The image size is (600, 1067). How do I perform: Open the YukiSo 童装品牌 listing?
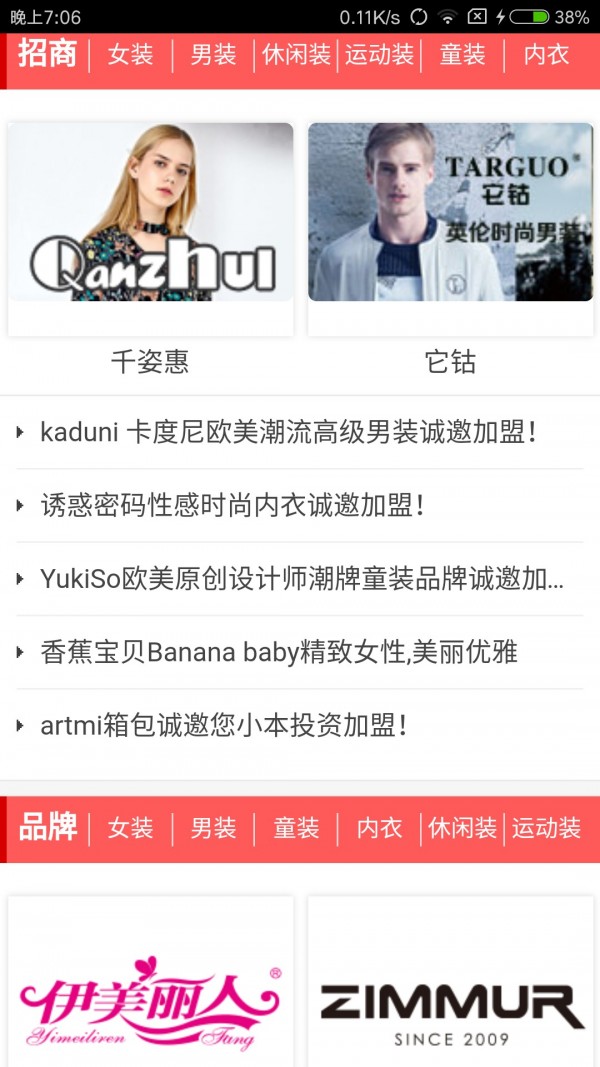(300, 578)
